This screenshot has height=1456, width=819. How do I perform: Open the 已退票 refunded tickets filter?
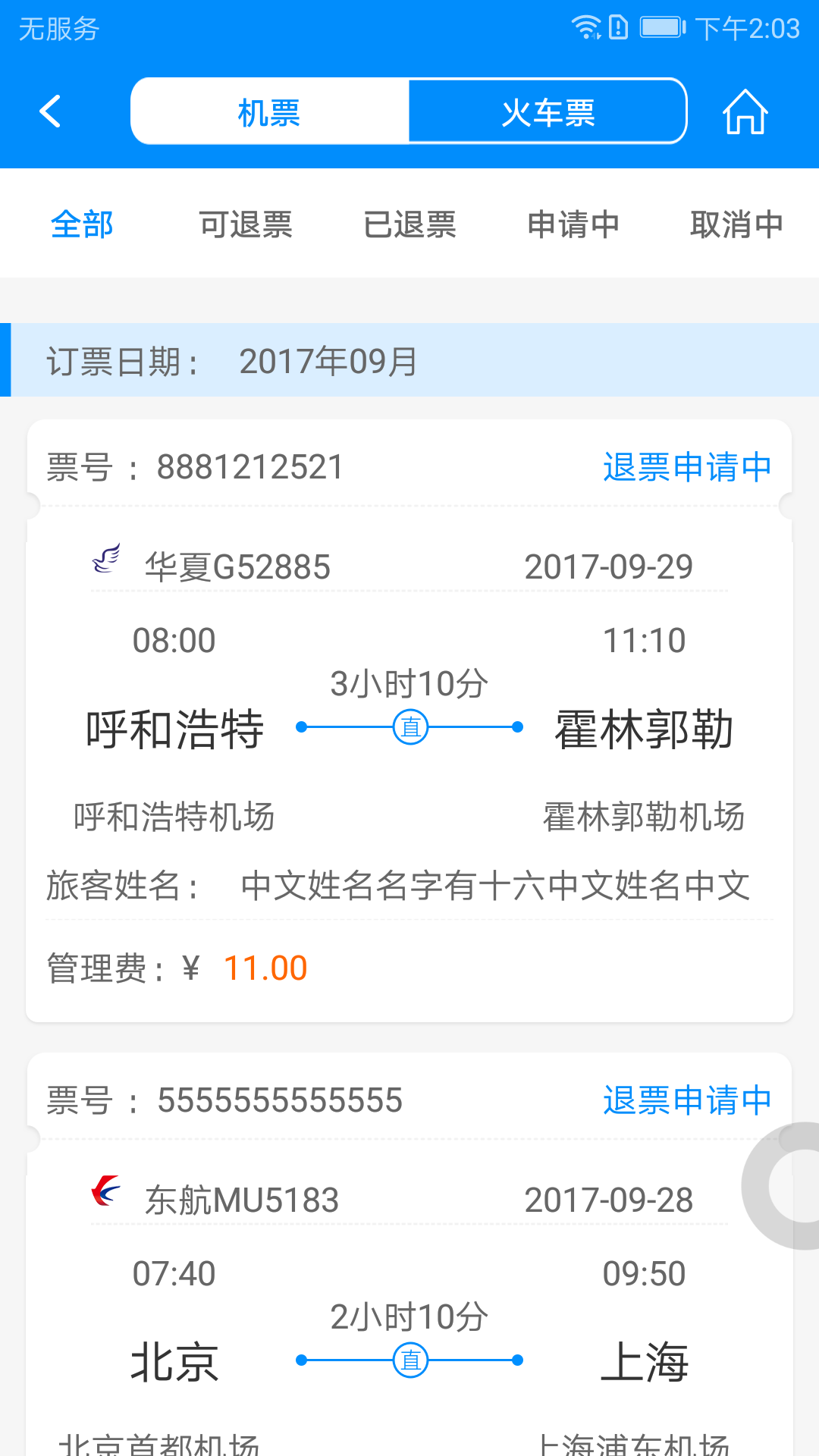(409, 224)
